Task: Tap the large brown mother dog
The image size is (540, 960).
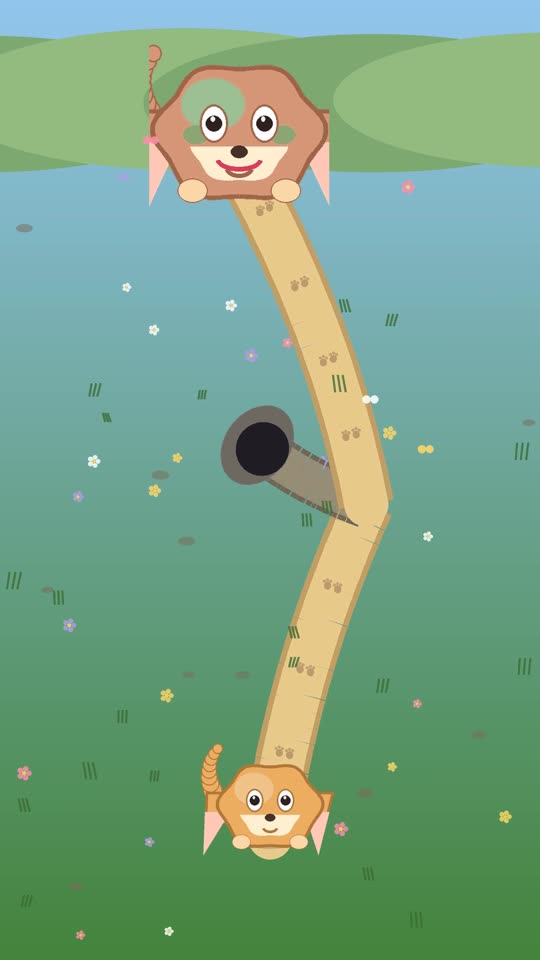Action: 239,132
